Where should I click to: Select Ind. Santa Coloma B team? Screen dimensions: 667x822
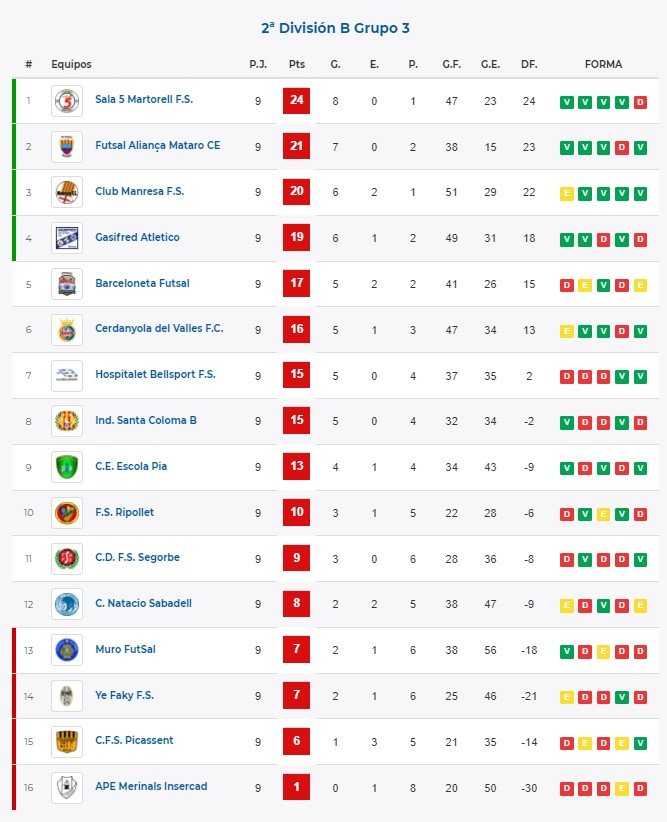pos(146,420)
